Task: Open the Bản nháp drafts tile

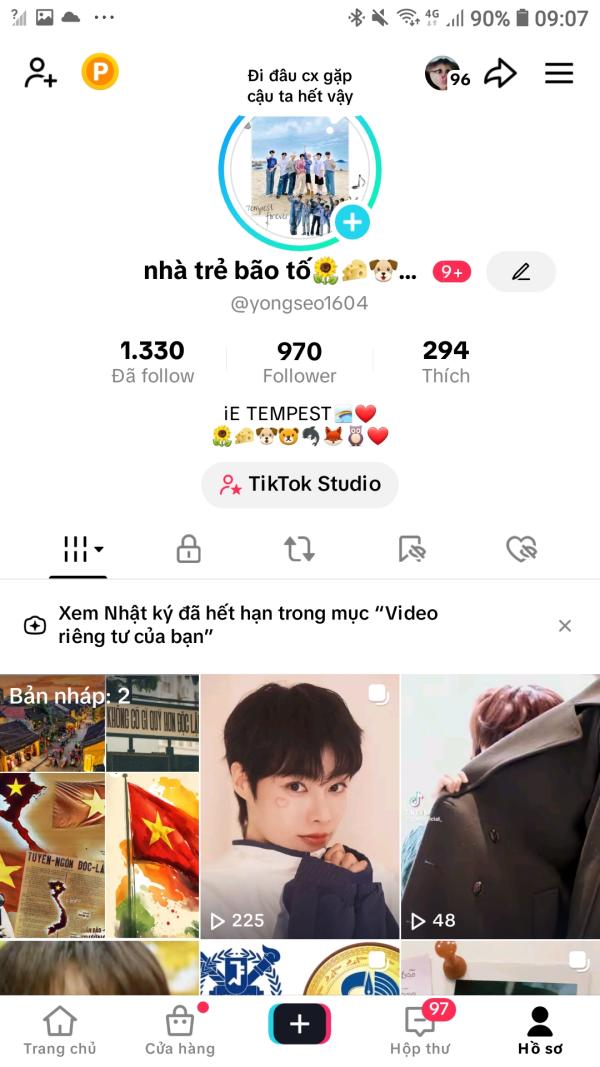Action: click(100, 805)
